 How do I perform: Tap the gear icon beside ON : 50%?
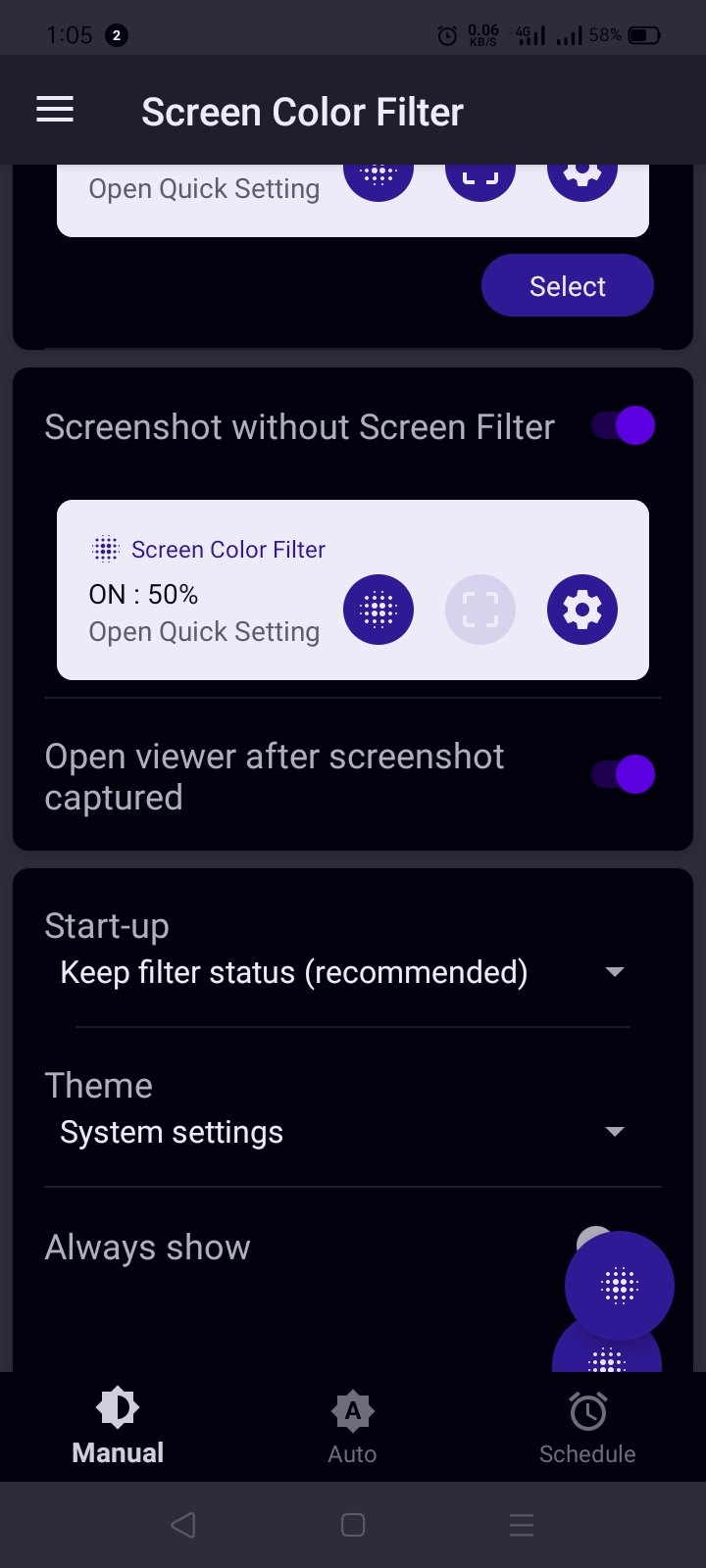[582, 610]
